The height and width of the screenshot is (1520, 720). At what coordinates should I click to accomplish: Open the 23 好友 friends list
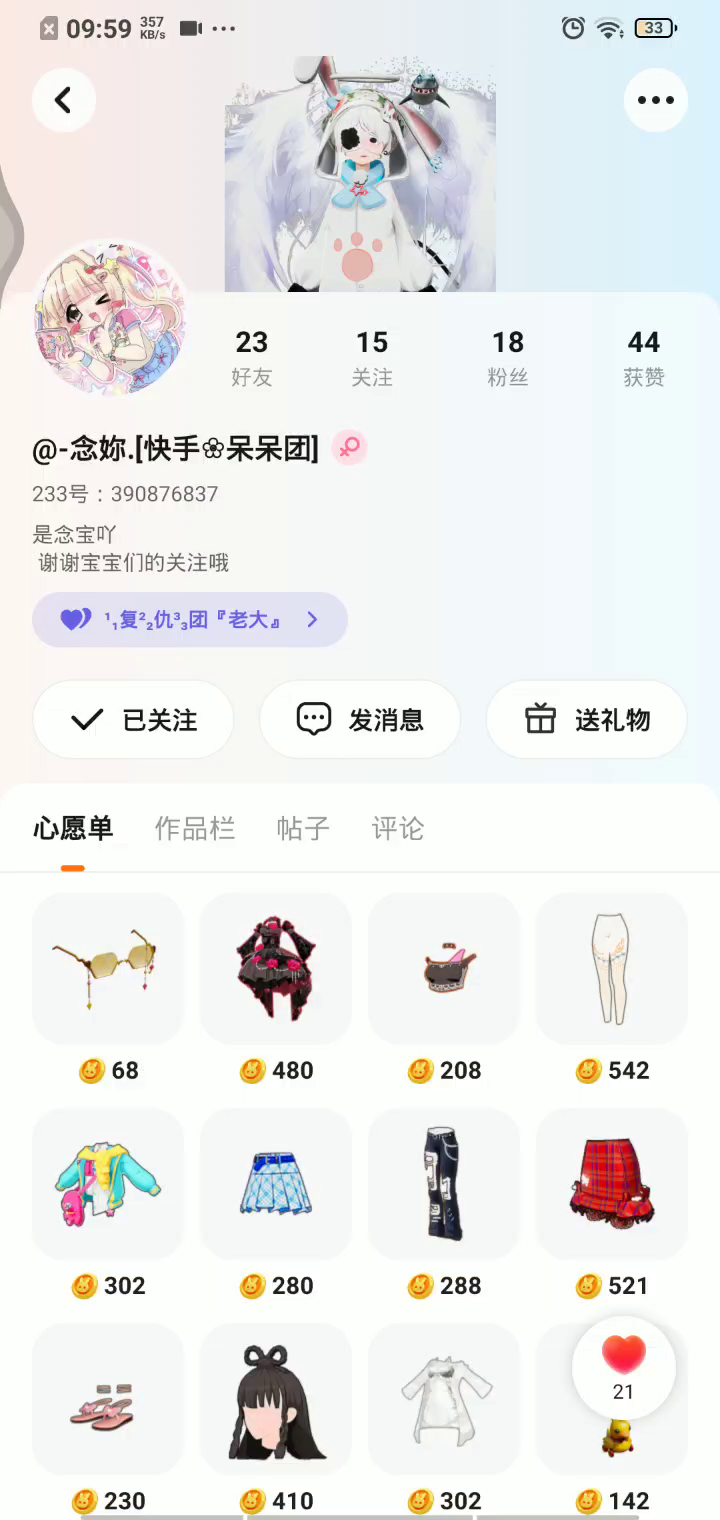pos(252,357)
